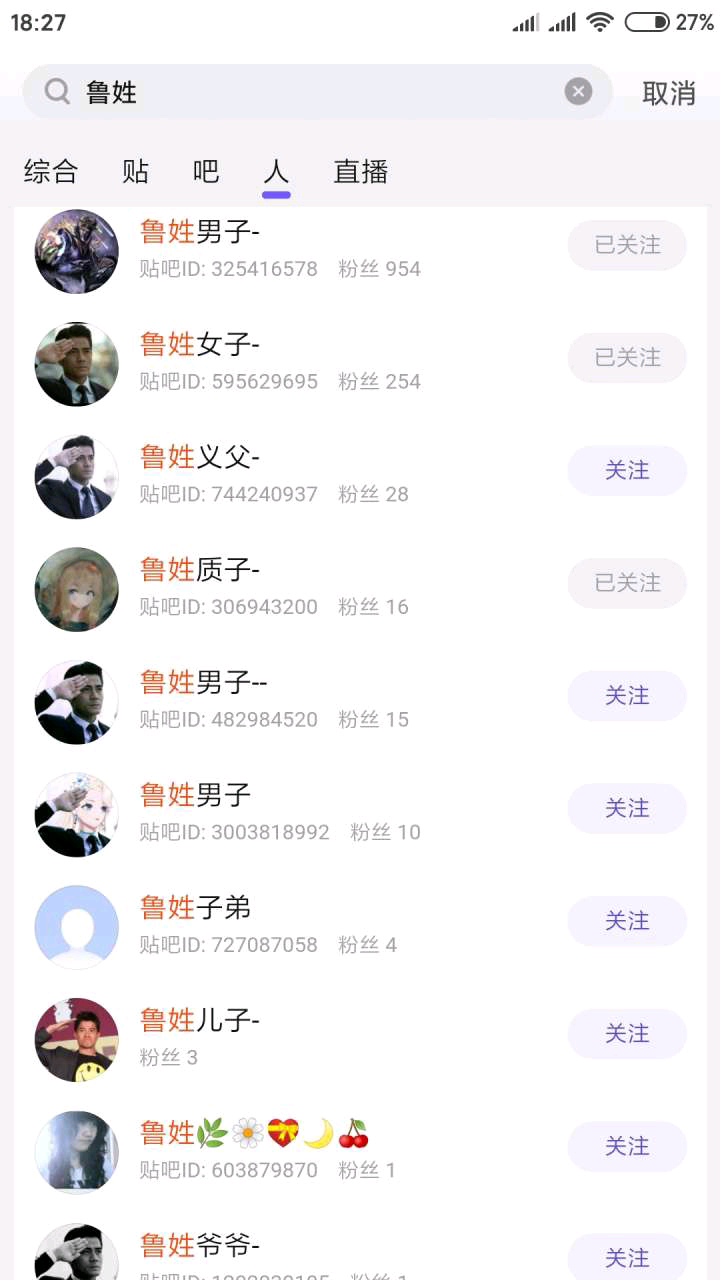Tap 已关注 next to 鲁姓女子-
The image size is (720, 1280).
[x=627, y=358]
